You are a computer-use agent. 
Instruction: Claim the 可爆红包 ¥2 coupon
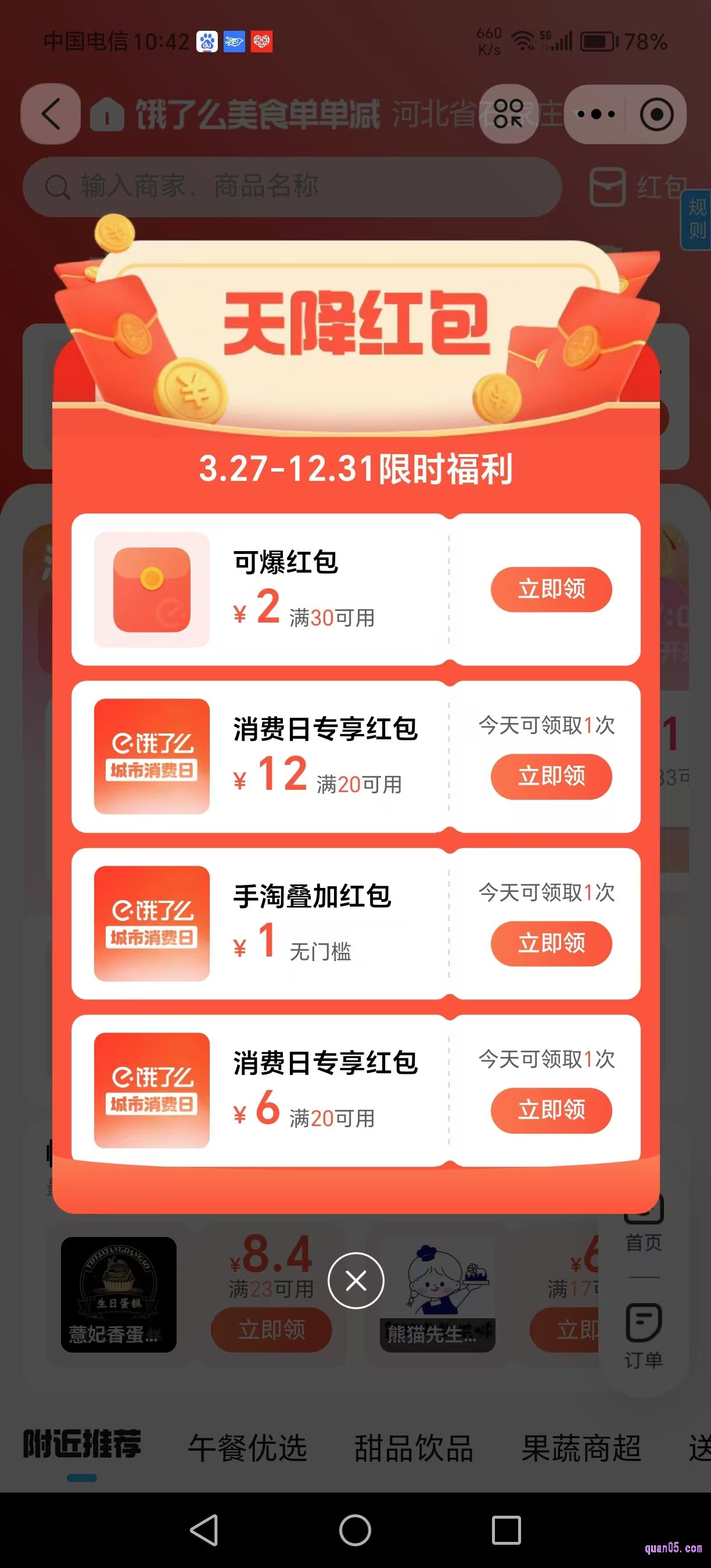(551, 589)
